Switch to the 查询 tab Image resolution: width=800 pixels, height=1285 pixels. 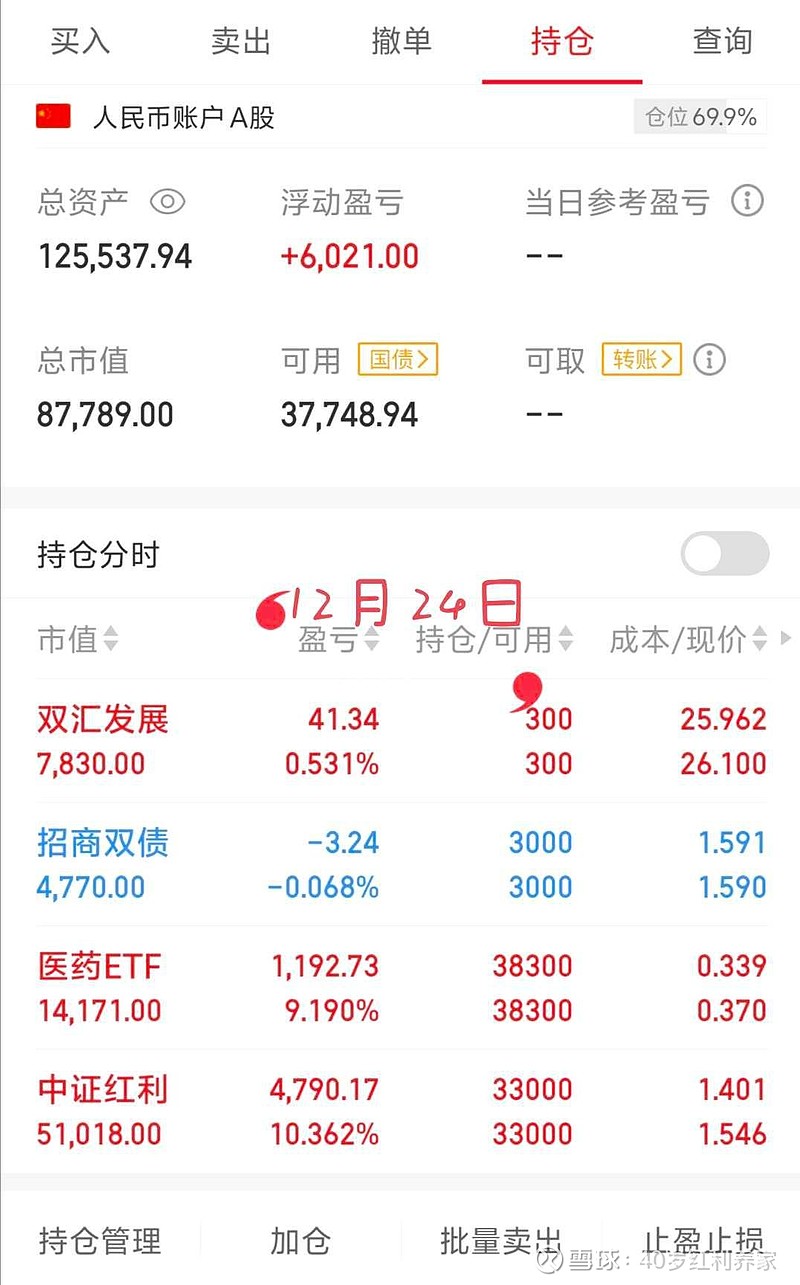720,42
